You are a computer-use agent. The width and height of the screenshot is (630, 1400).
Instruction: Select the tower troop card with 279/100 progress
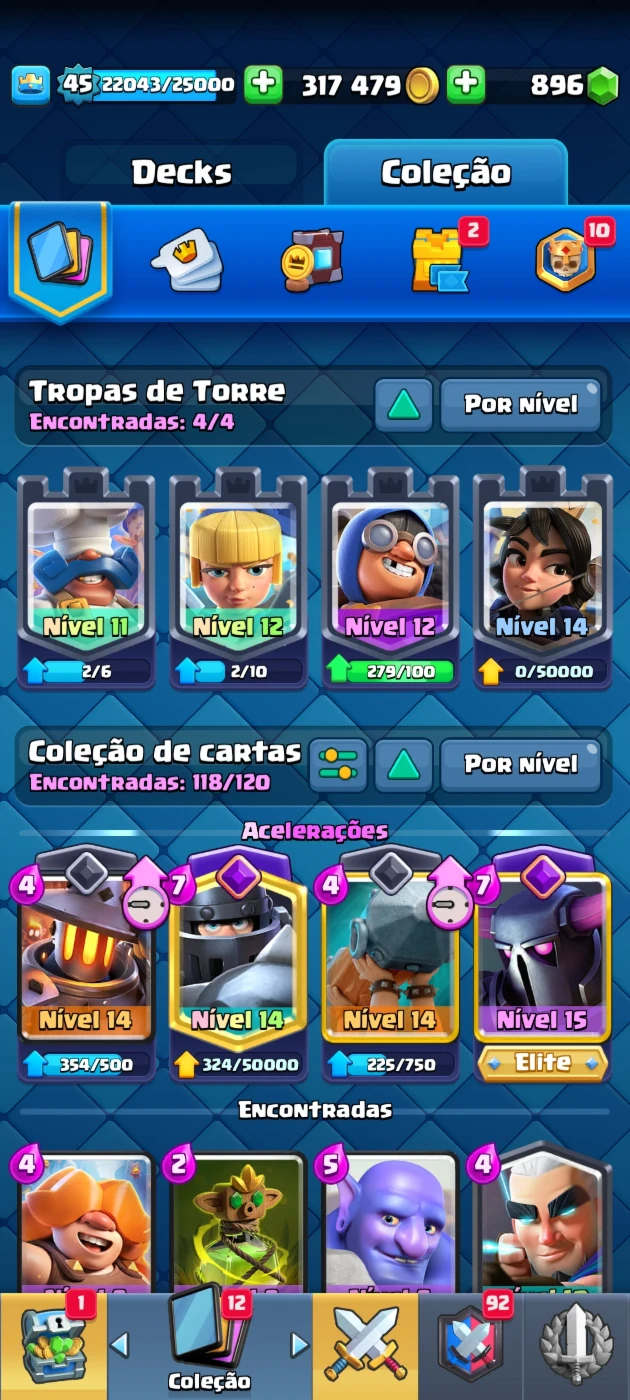click(390, 578)
